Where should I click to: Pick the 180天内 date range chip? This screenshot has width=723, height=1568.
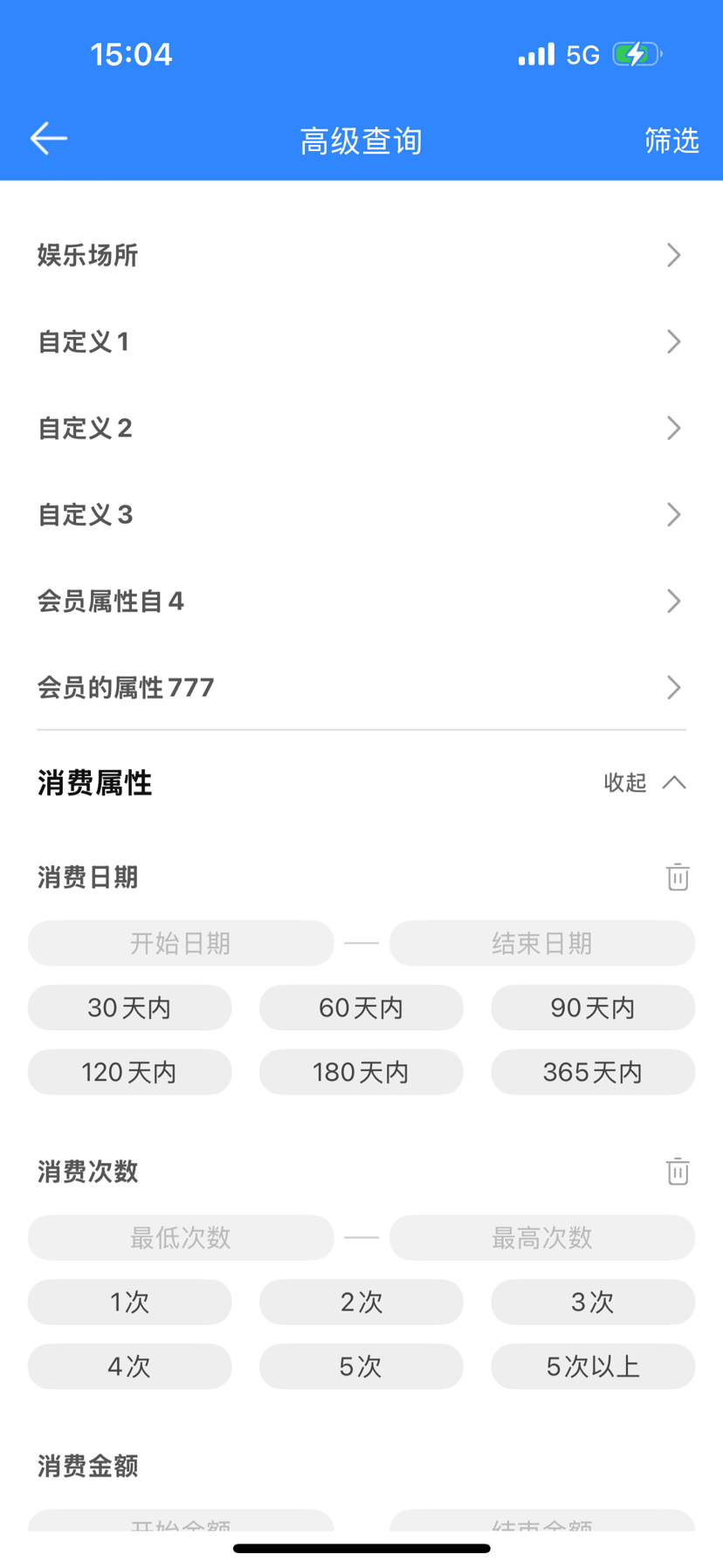point(361,1072)
